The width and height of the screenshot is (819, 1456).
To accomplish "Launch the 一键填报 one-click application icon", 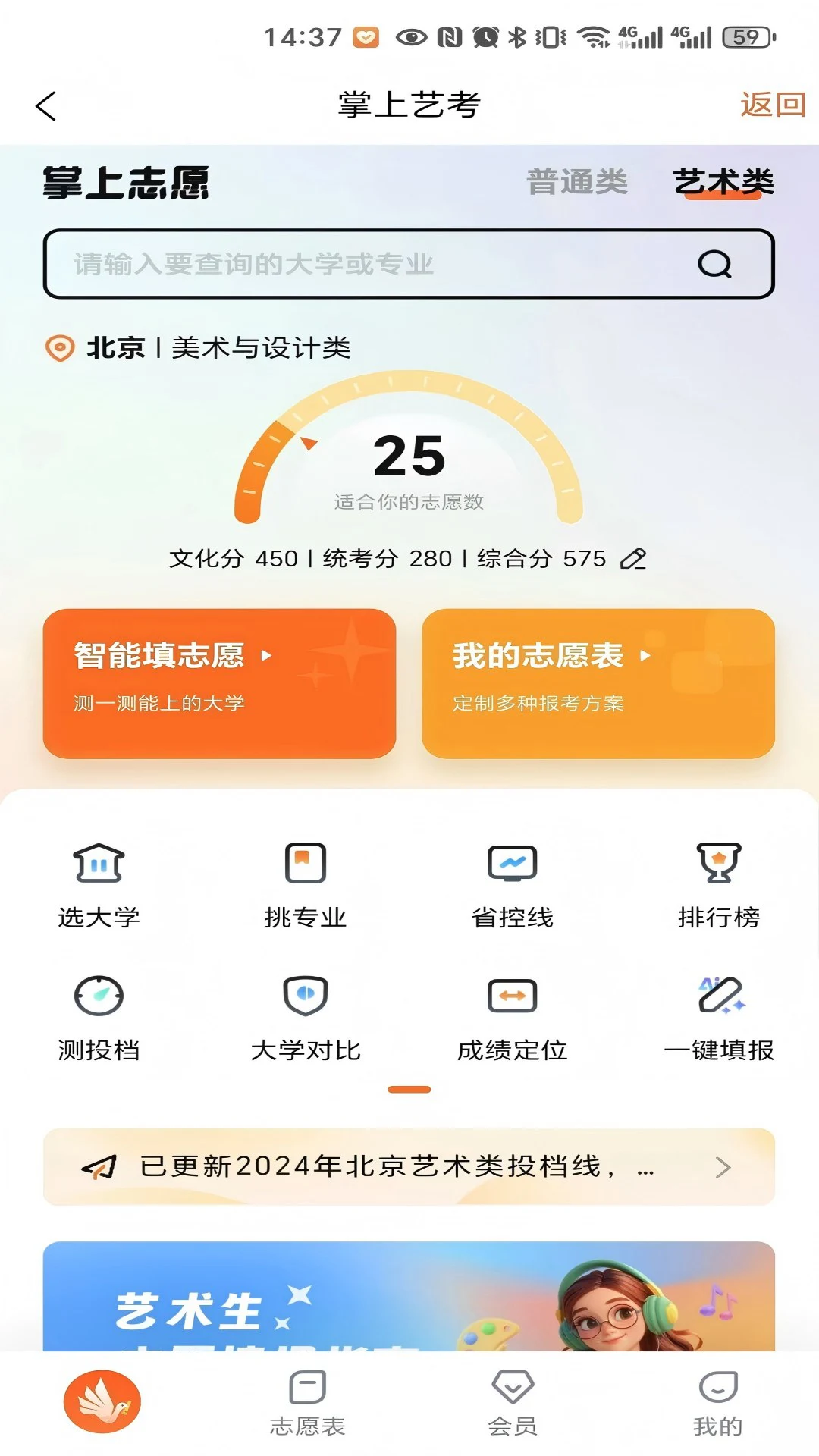I will (x=719, y=1015).
